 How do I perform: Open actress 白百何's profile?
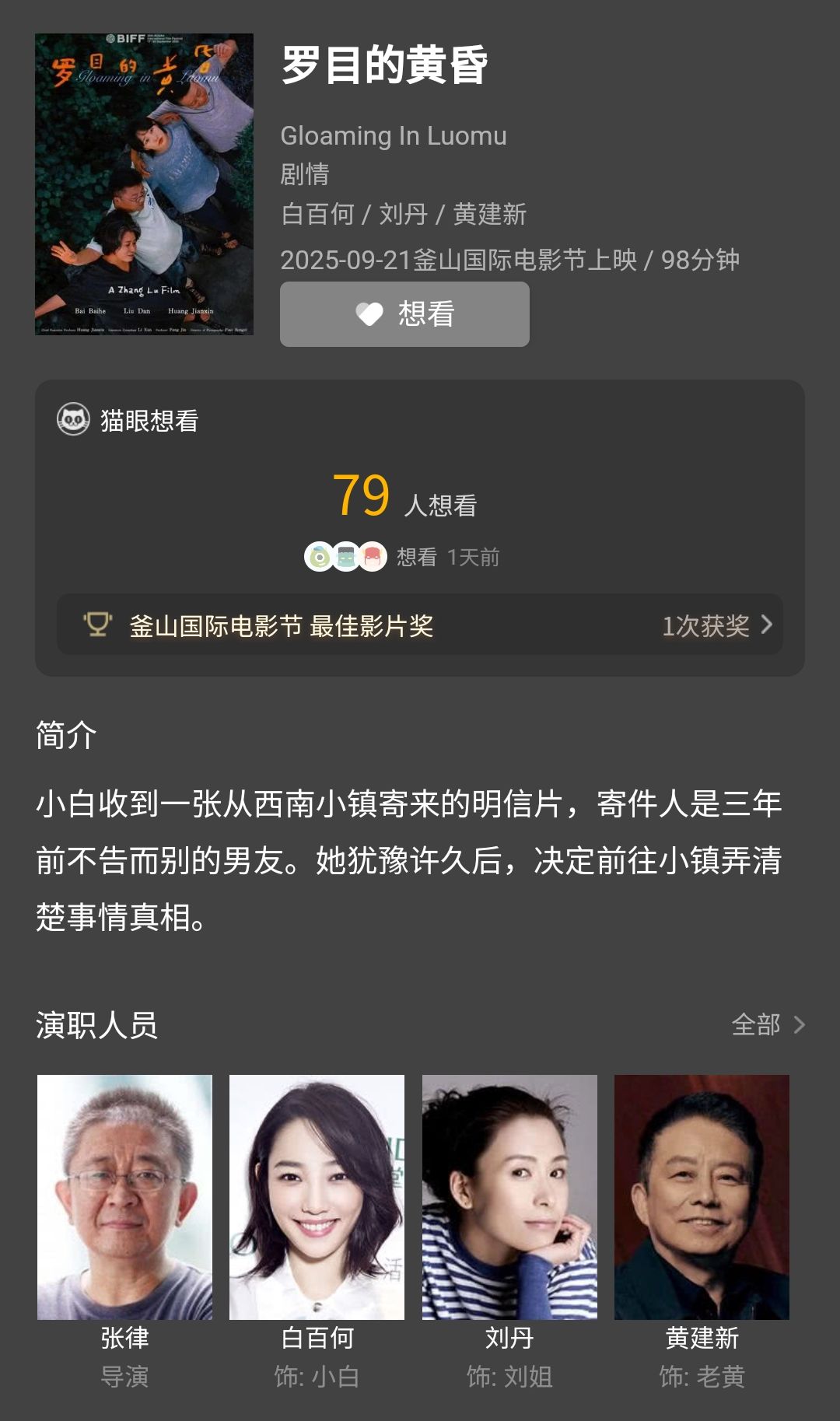click(317, 1198)
